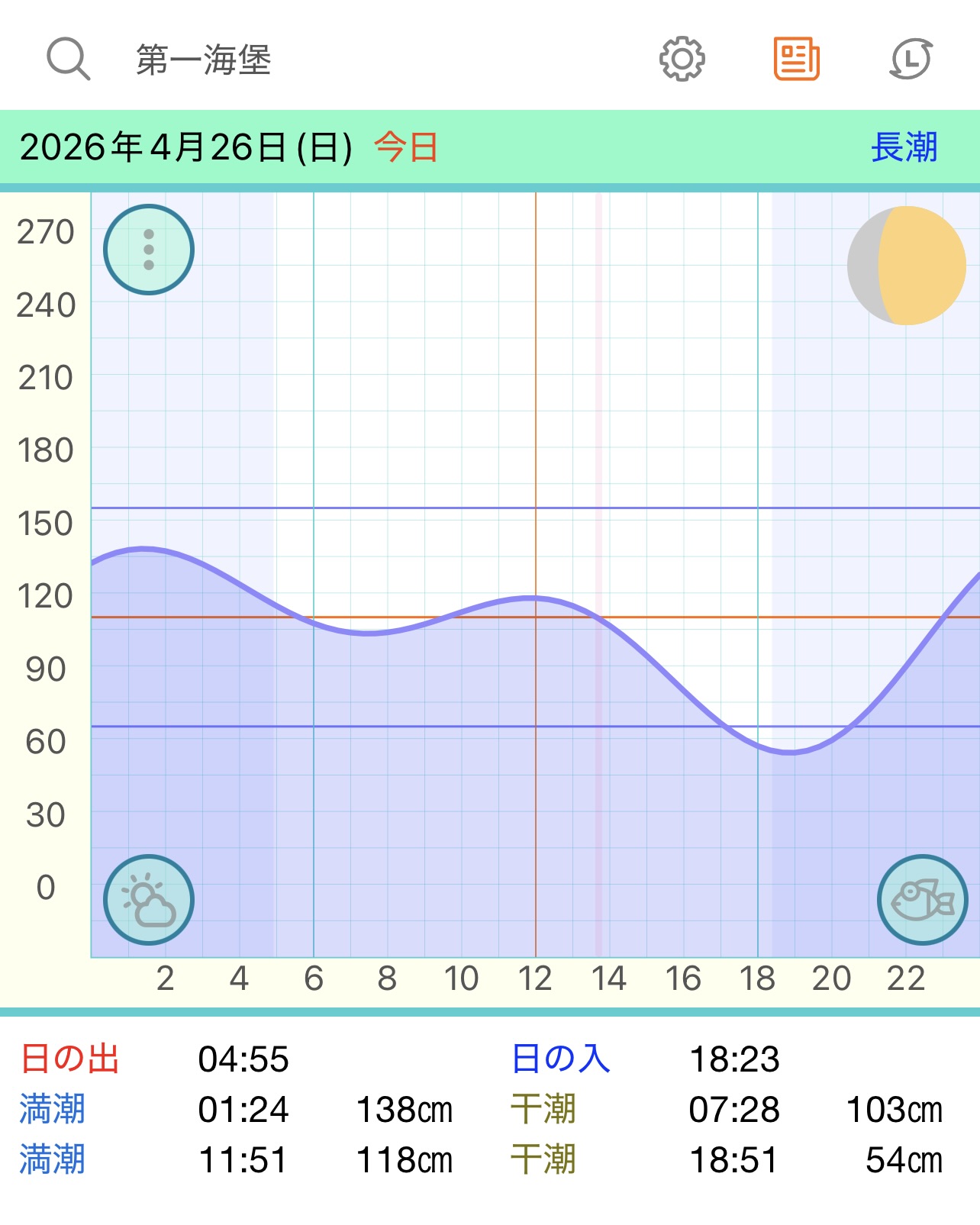Show the weather forecast button

click(x=149, y=900)
